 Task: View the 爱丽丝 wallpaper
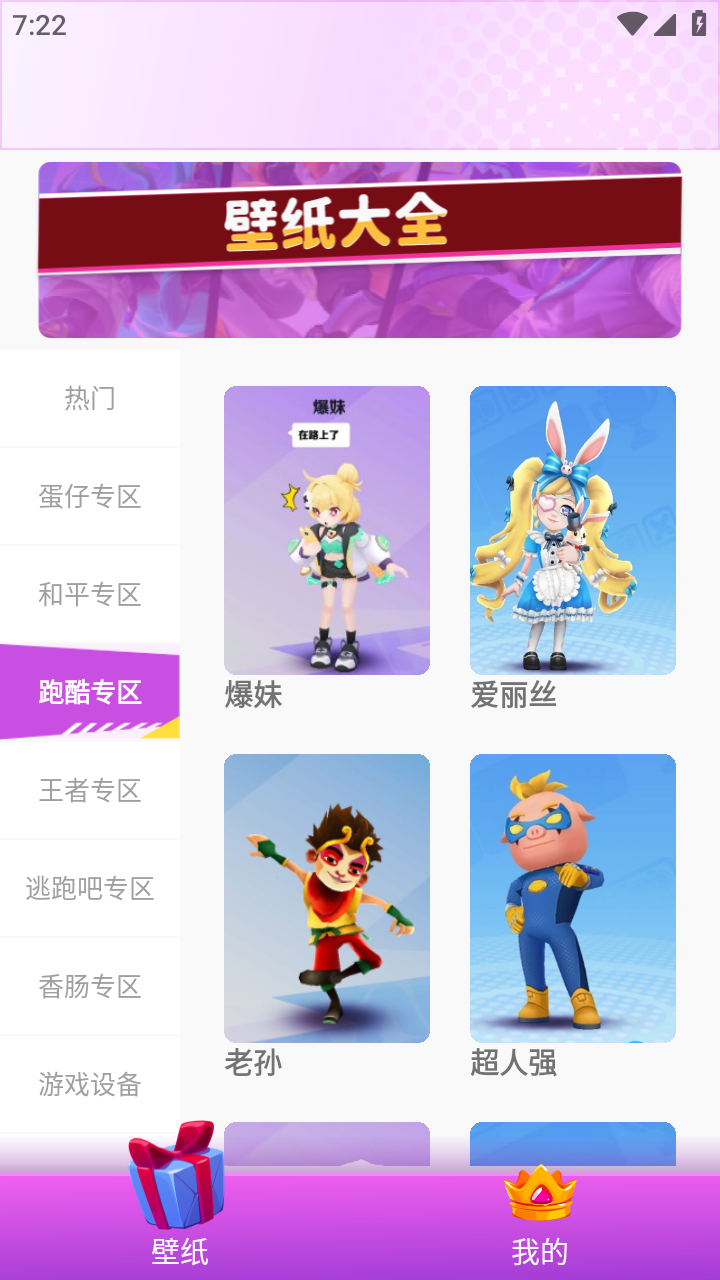[x=573, y=530]
